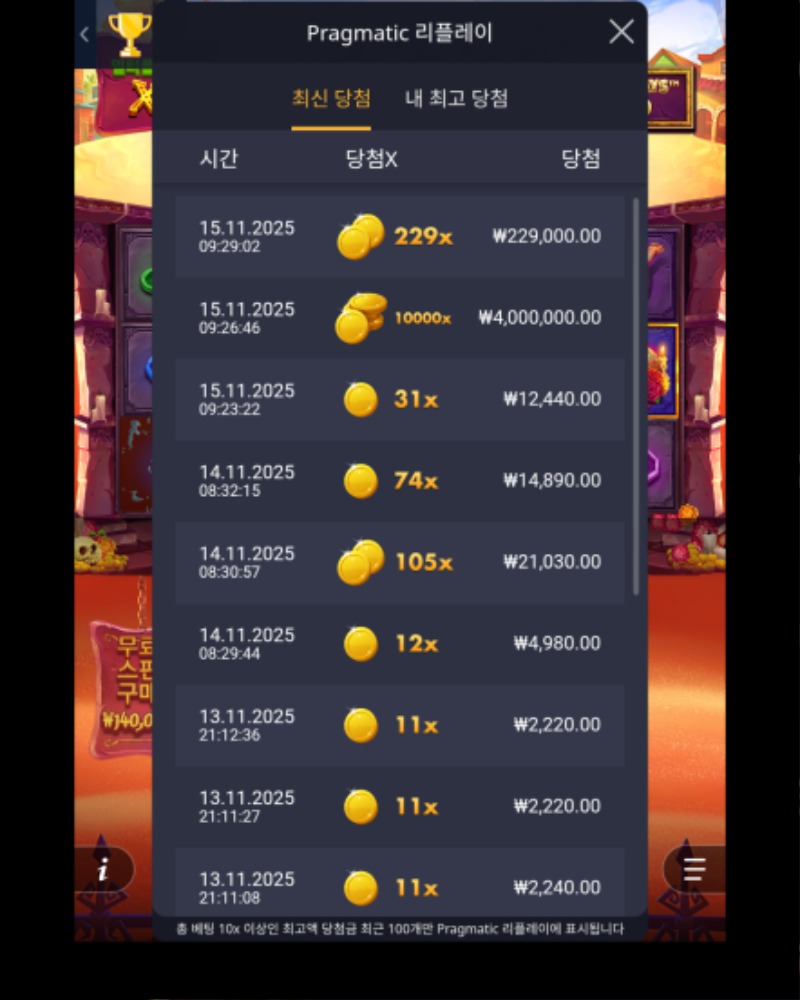Open the 11x replay from 21:12:36
The height and width of the screenshot is (1000, 800).
400,725
